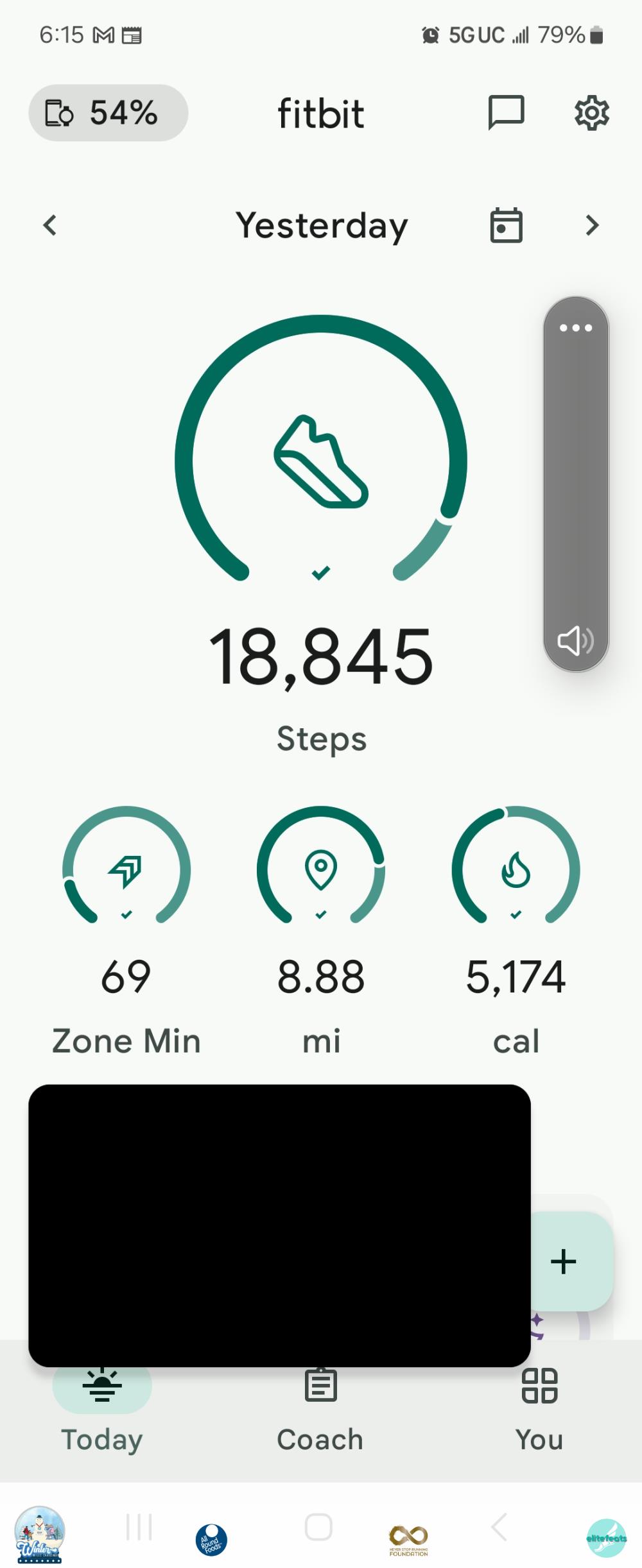Switch to the Coach tab
642x1568 pixels.
coord(320,1405)
